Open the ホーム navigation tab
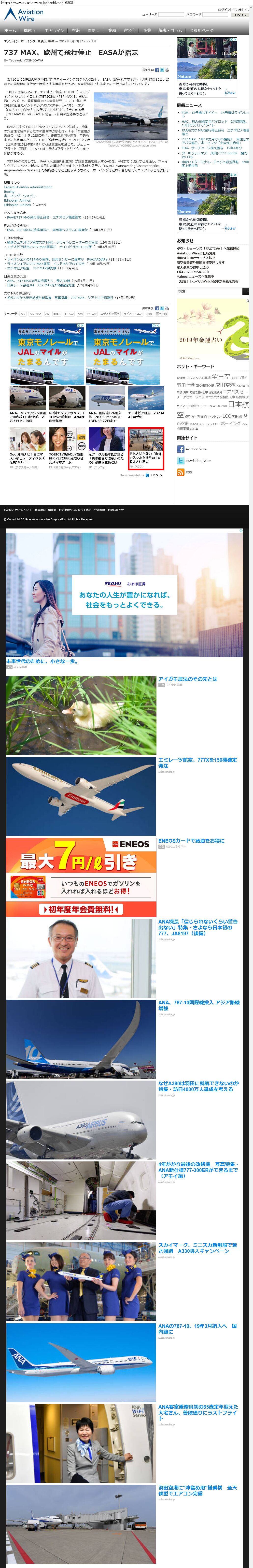This screenshot has width=253, height=1568. click(x=10, y=30)
